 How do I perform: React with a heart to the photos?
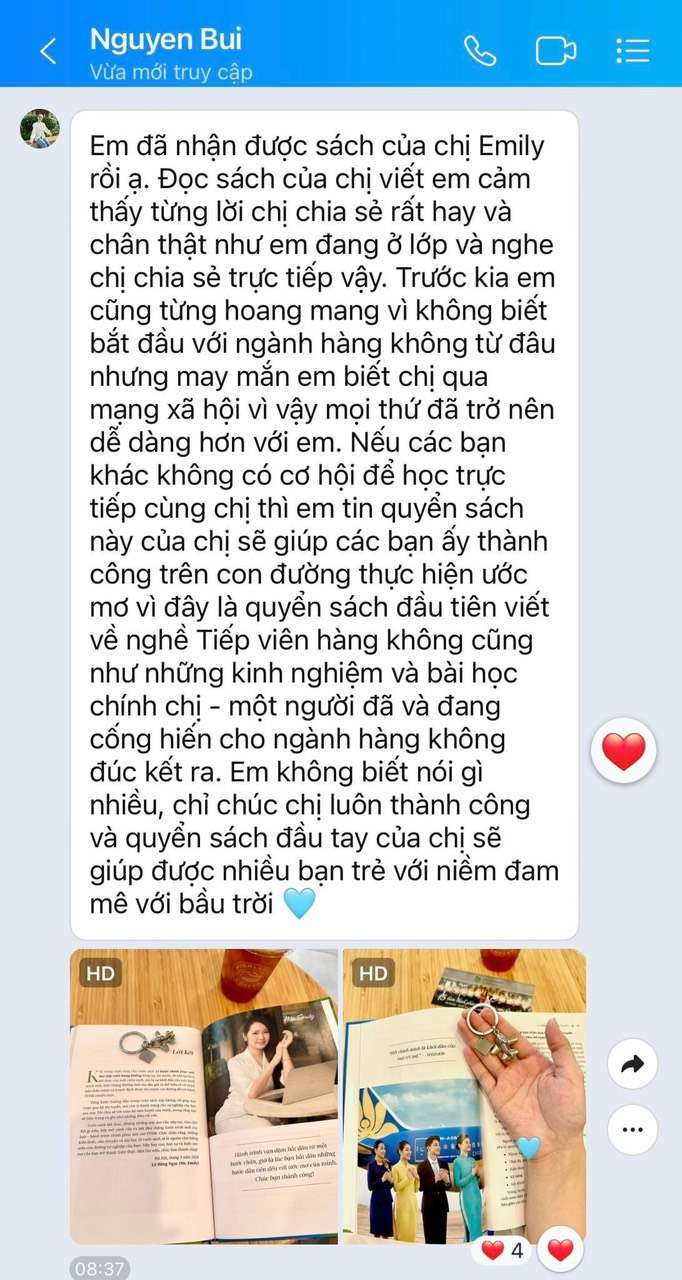coord(561,1250)
